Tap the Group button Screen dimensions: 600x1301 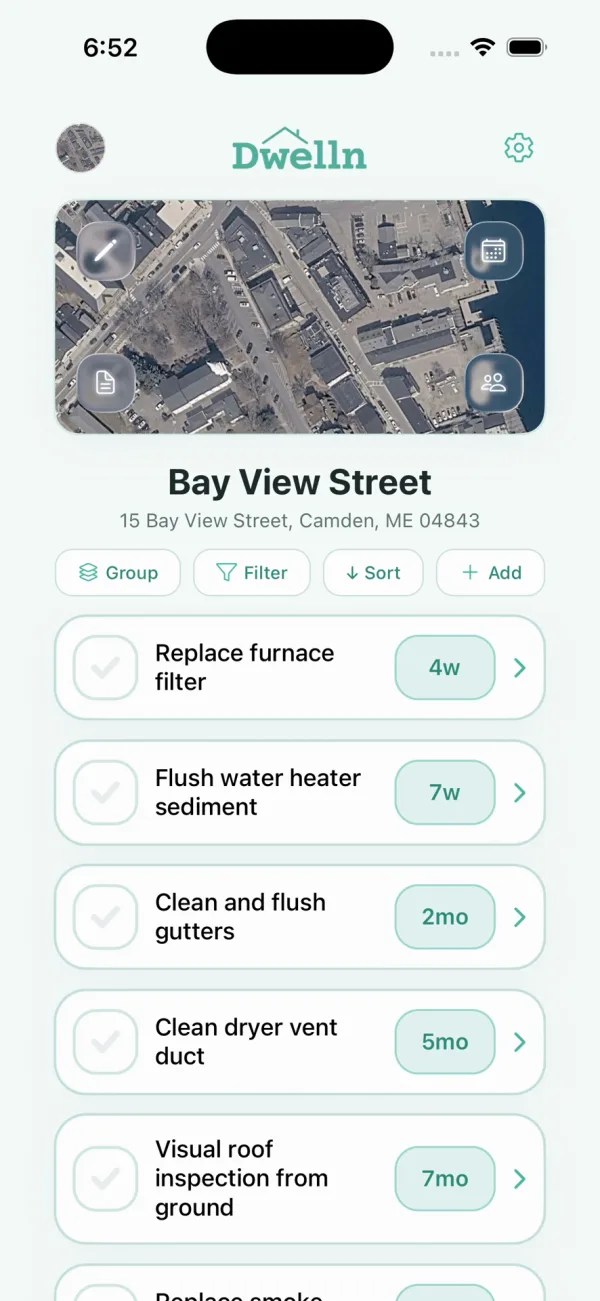118,573
